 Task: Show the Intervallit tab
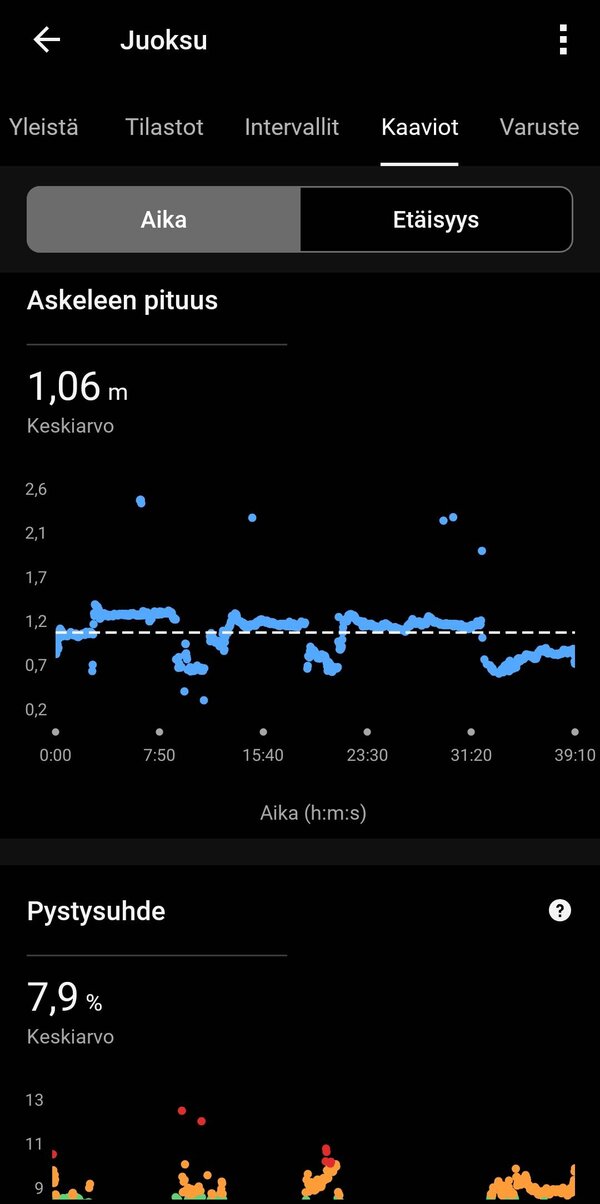(x=292, y=127)
